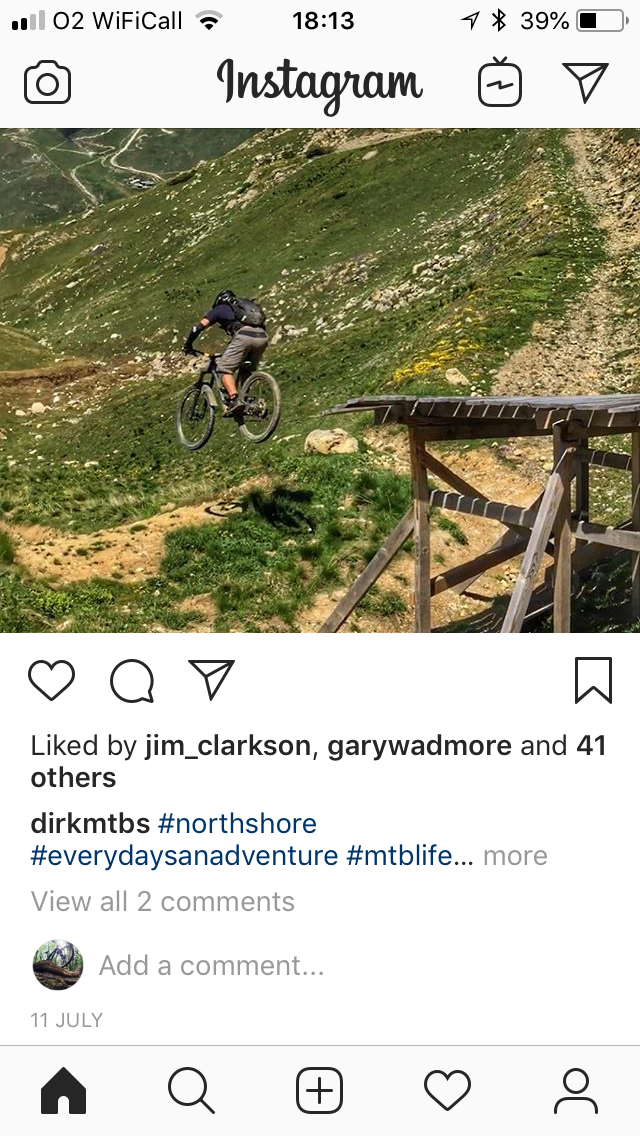Bookmark this mountain bike post
The image size is (640, 1136).
point(593,681)
